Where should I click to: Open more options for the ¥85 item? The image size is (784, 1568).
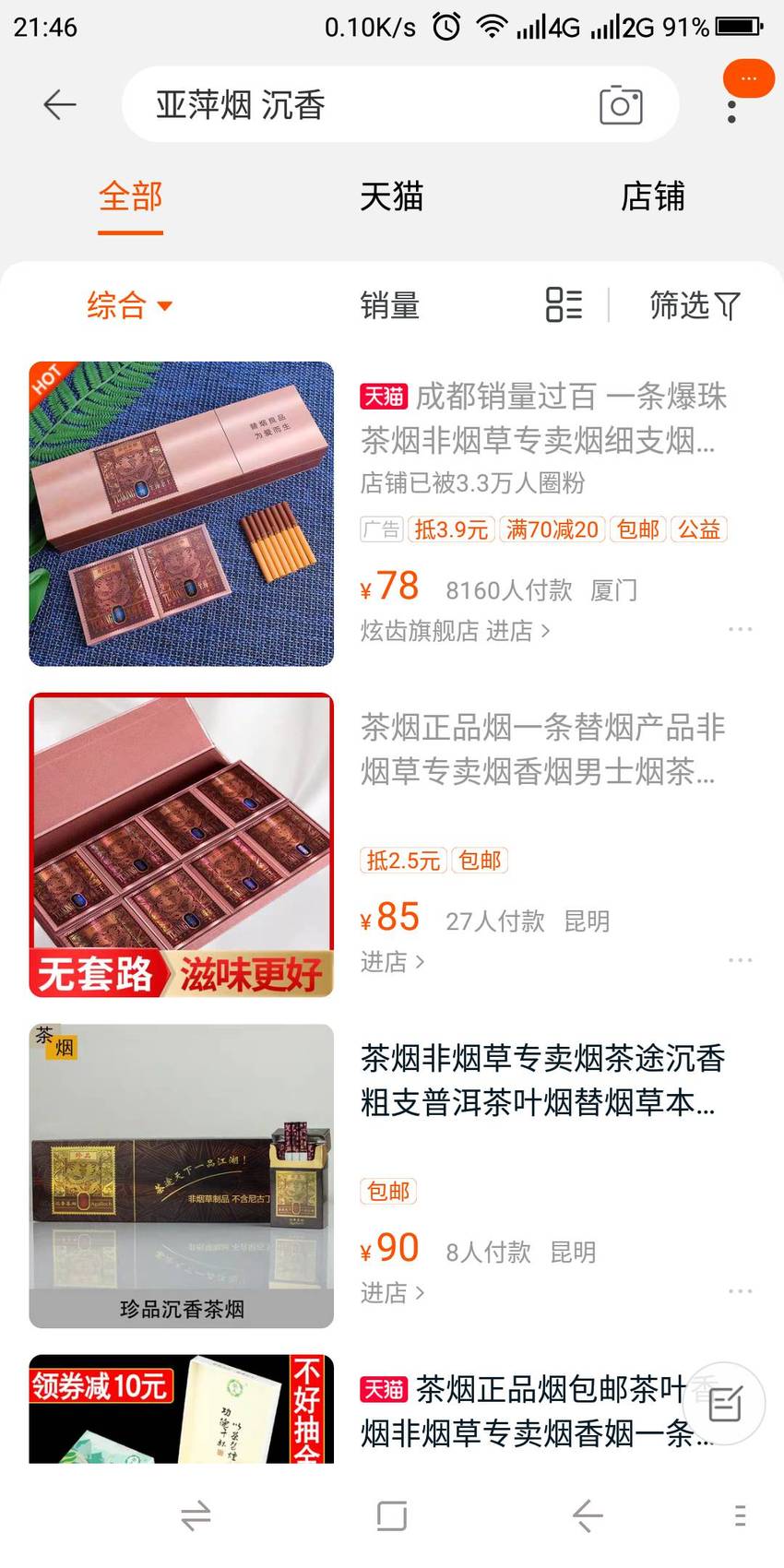(x=740, y=960)
